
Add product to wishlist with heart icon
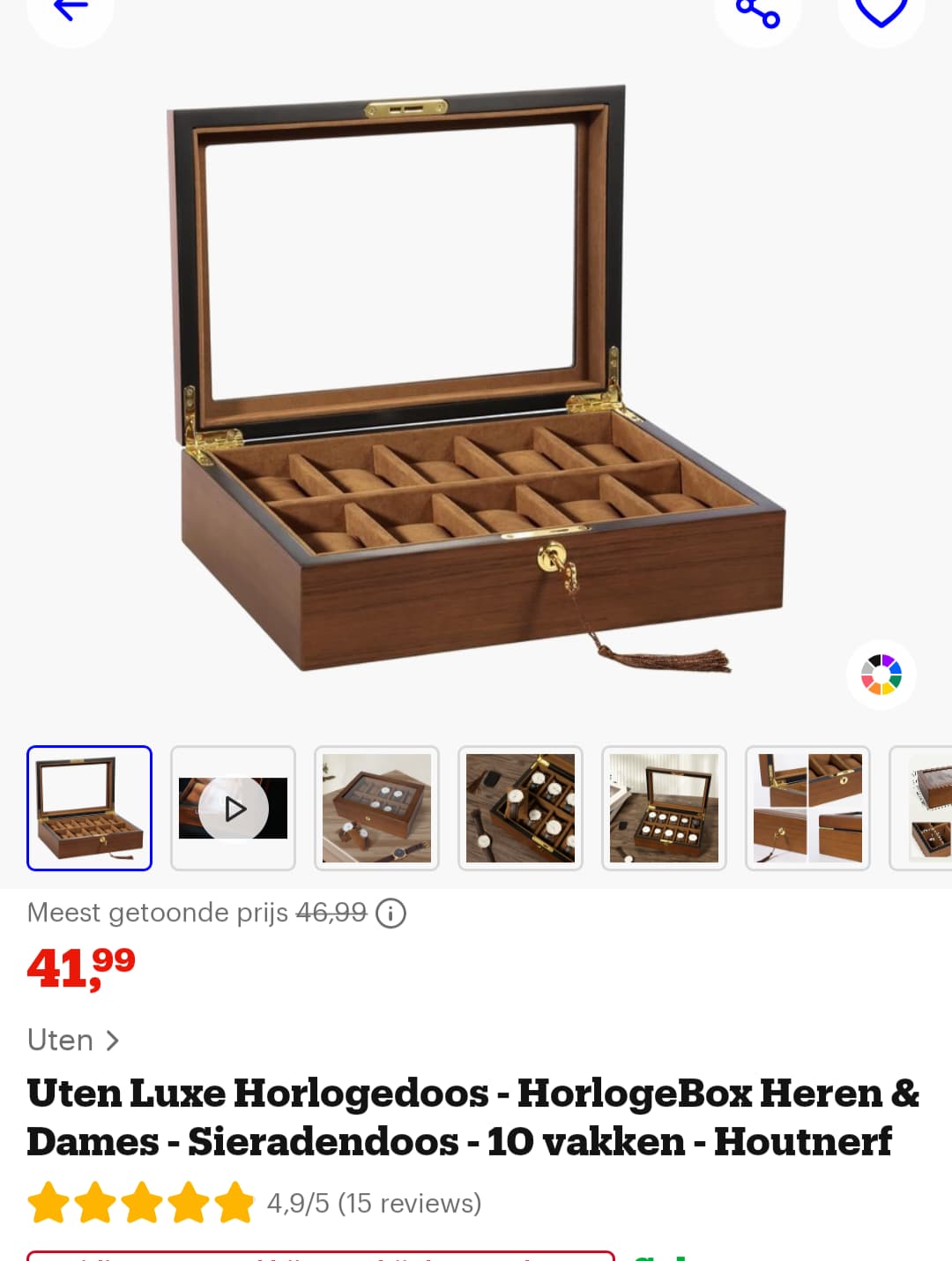click(x=881, y=12)
